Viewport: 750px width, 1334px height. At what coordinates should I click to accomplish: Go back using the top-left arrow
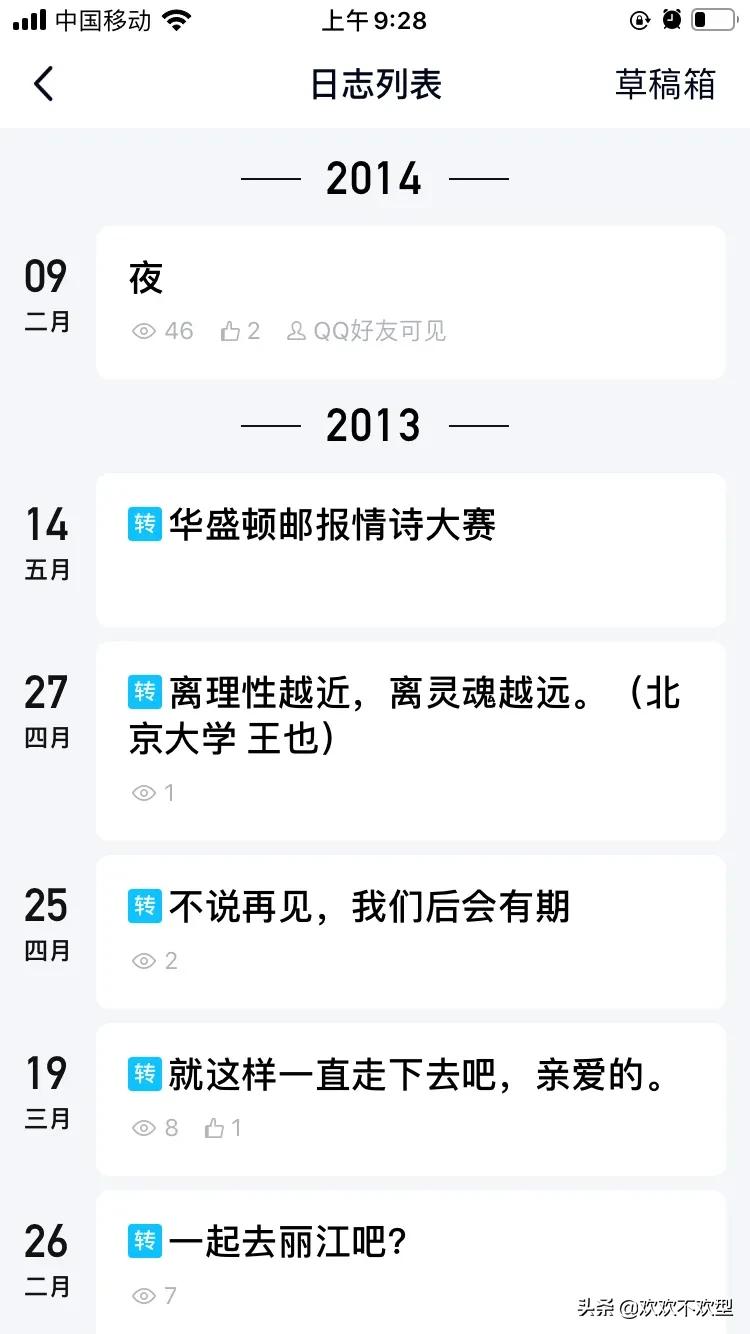43,85
